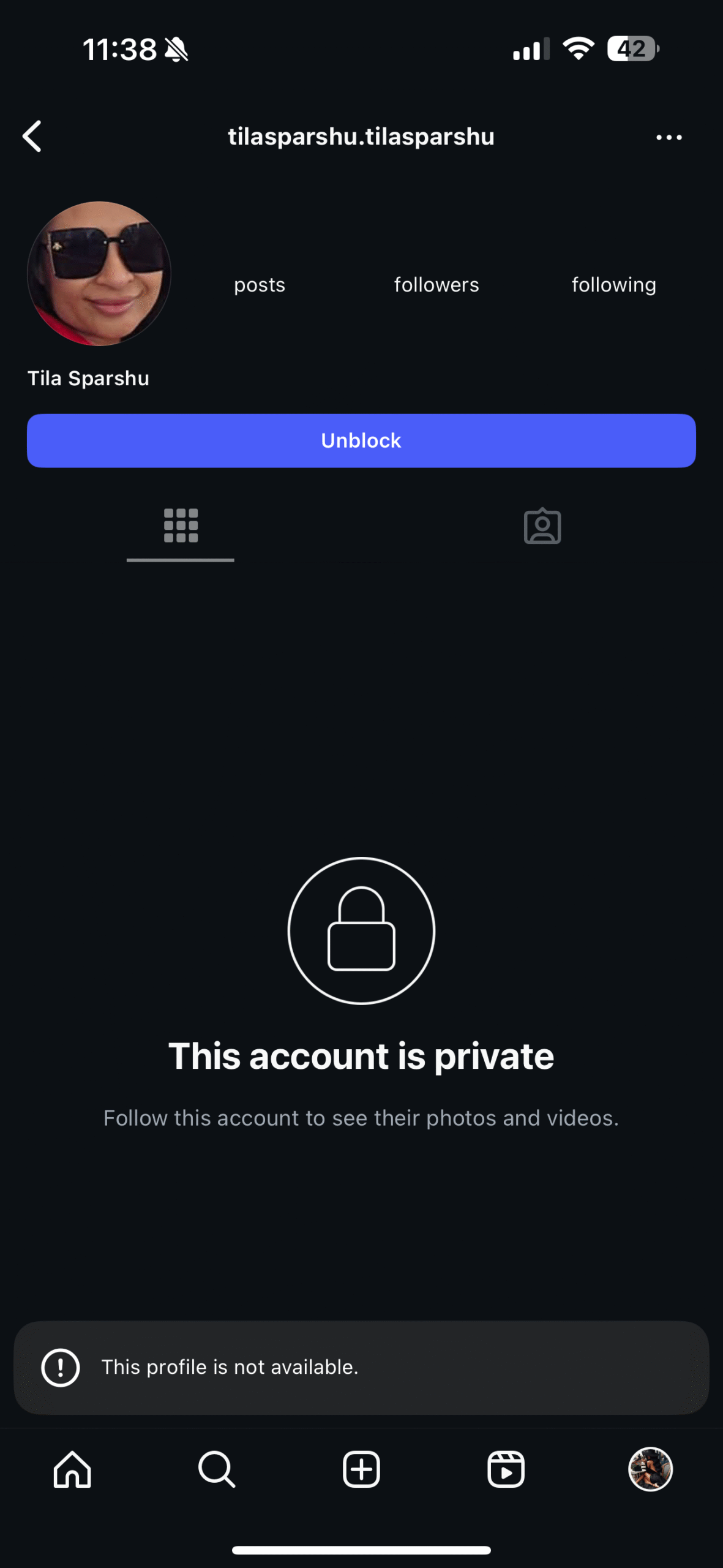The height and width of the screenshot is (1568, 723).
Task: Go back using the top-left arrow
Action: pyautogui.click(x=32, y=136)
